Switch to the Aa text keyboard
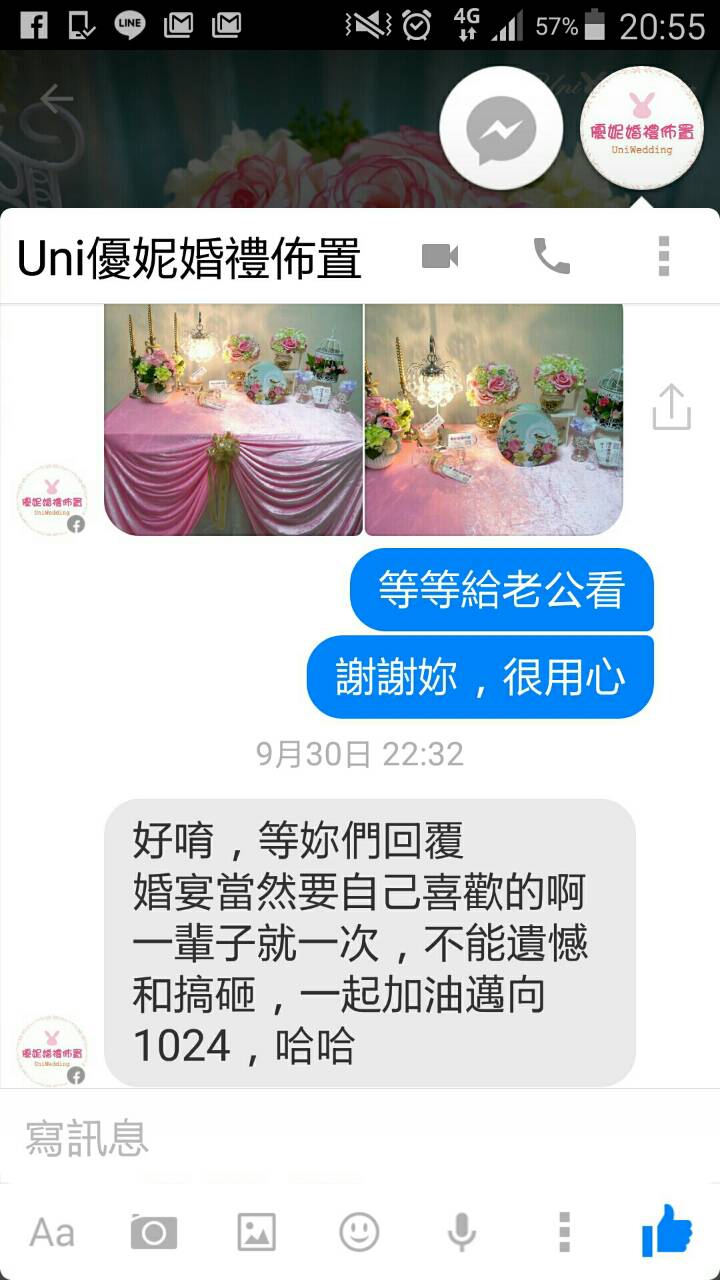Viewport: 720px width, 1280px height. point(52,1232)
